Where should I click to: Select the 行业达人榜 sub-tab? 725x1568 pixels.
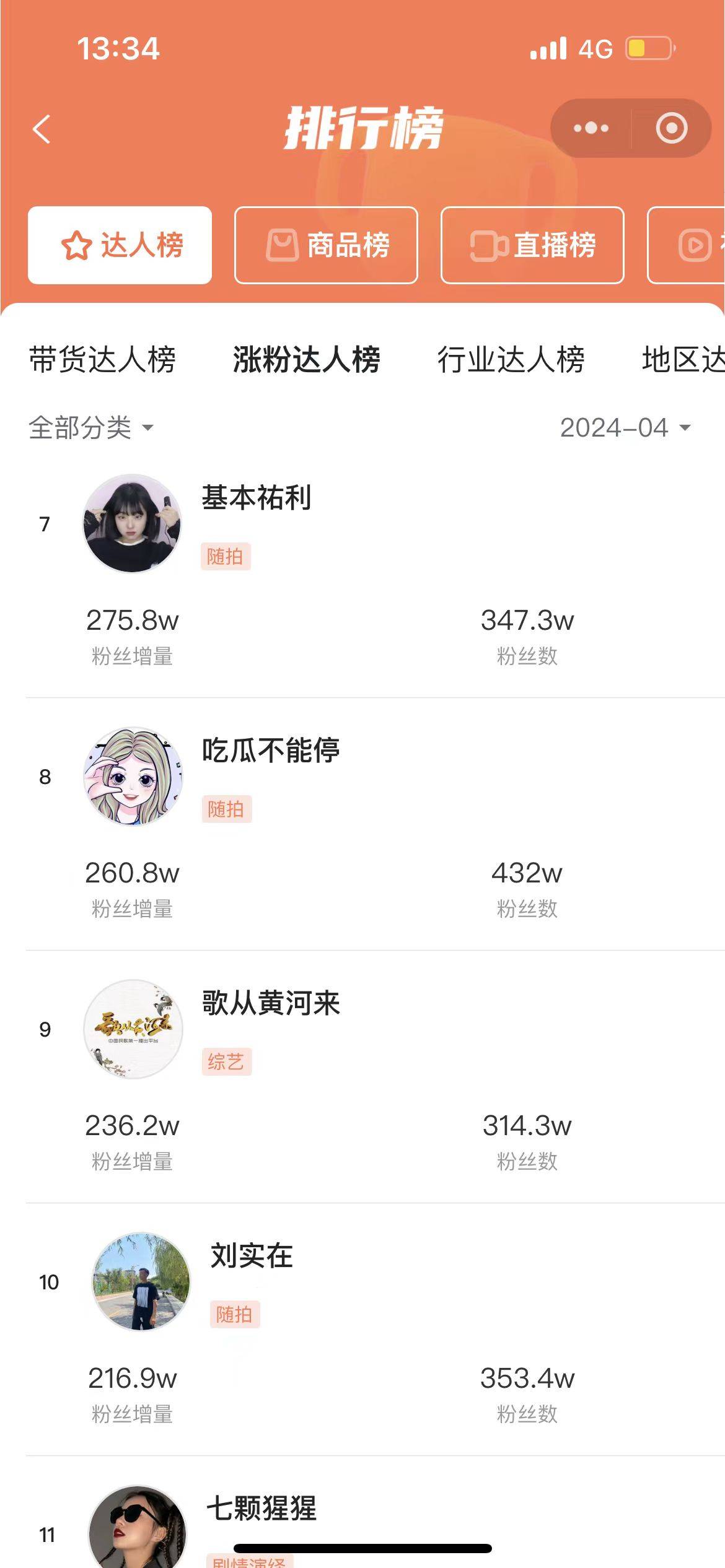click(511, 360)
